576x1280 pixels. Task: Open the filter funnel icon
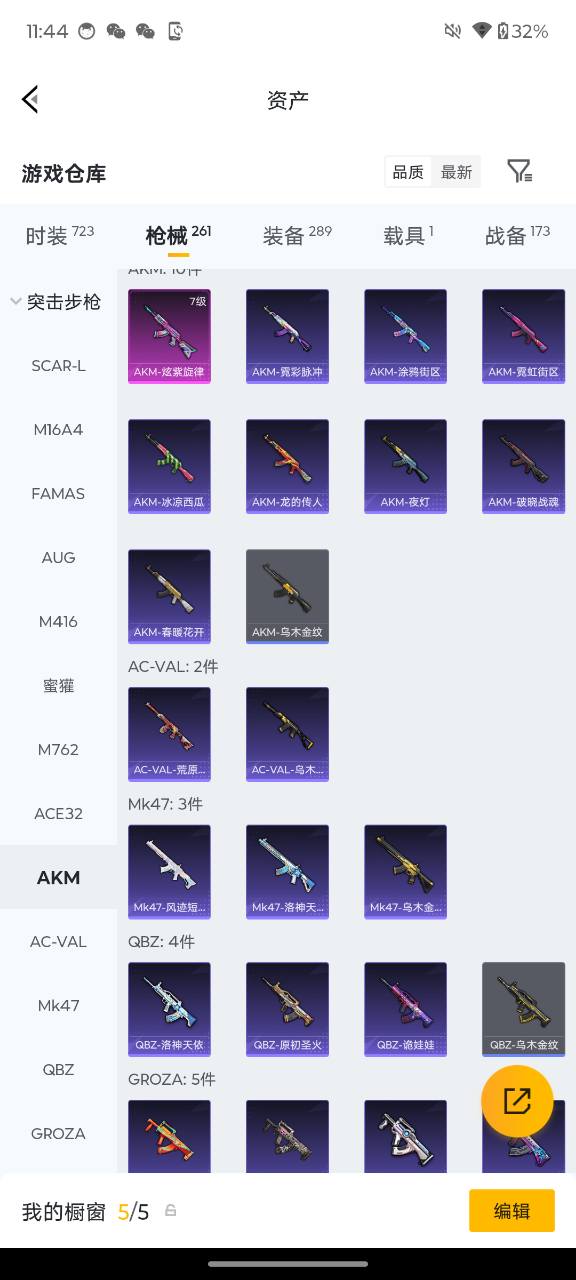point(519,171)
